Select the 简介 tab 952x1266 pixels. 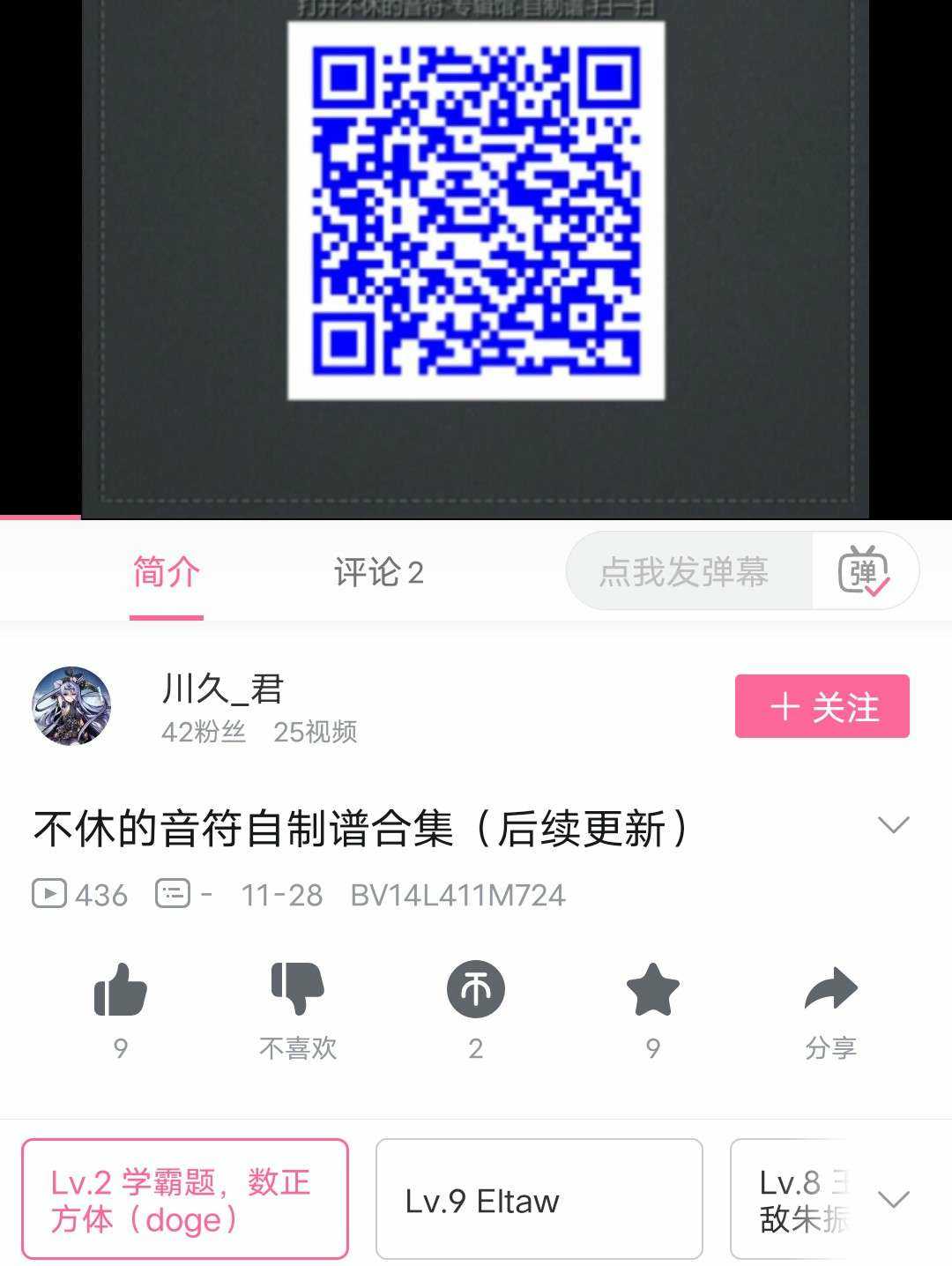point(167,572)
